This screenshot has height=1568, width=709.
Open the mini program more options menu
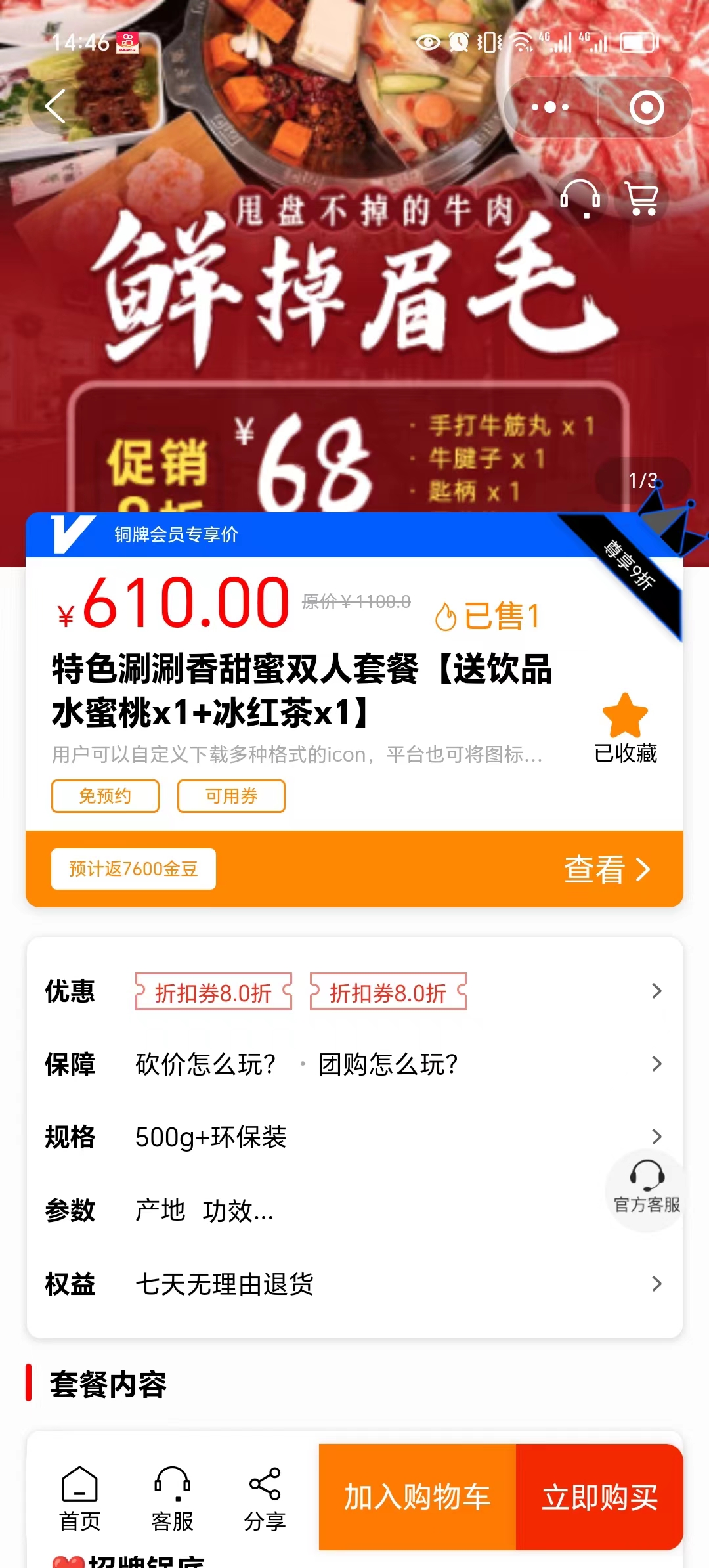[550, 107]
